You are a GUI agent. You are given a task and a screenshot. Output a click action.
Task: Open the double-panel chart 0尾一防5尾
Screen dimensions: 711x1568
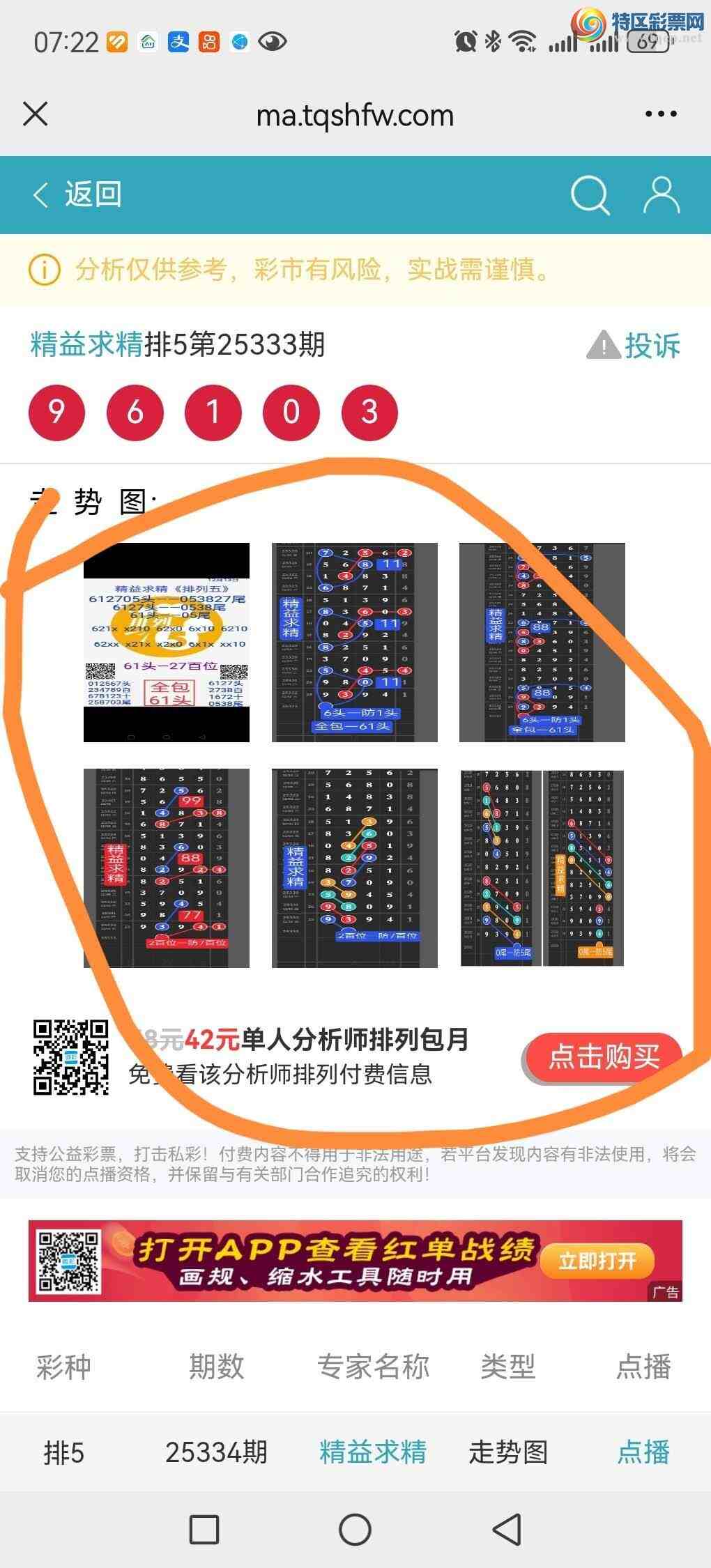pos(542,868)
